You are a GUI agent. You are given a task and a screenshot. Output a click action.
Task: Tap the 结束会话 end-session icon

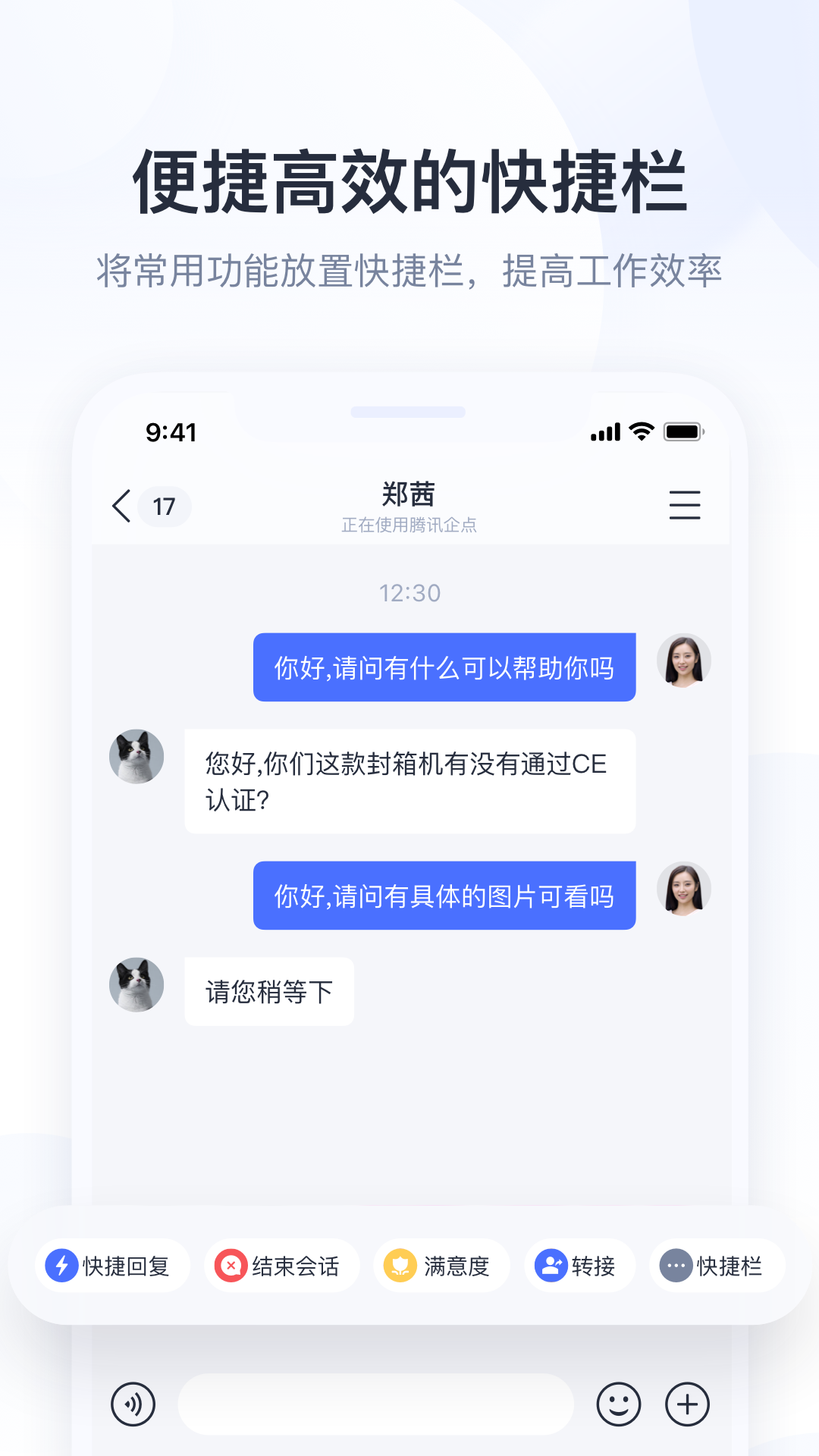(232, 1266)
